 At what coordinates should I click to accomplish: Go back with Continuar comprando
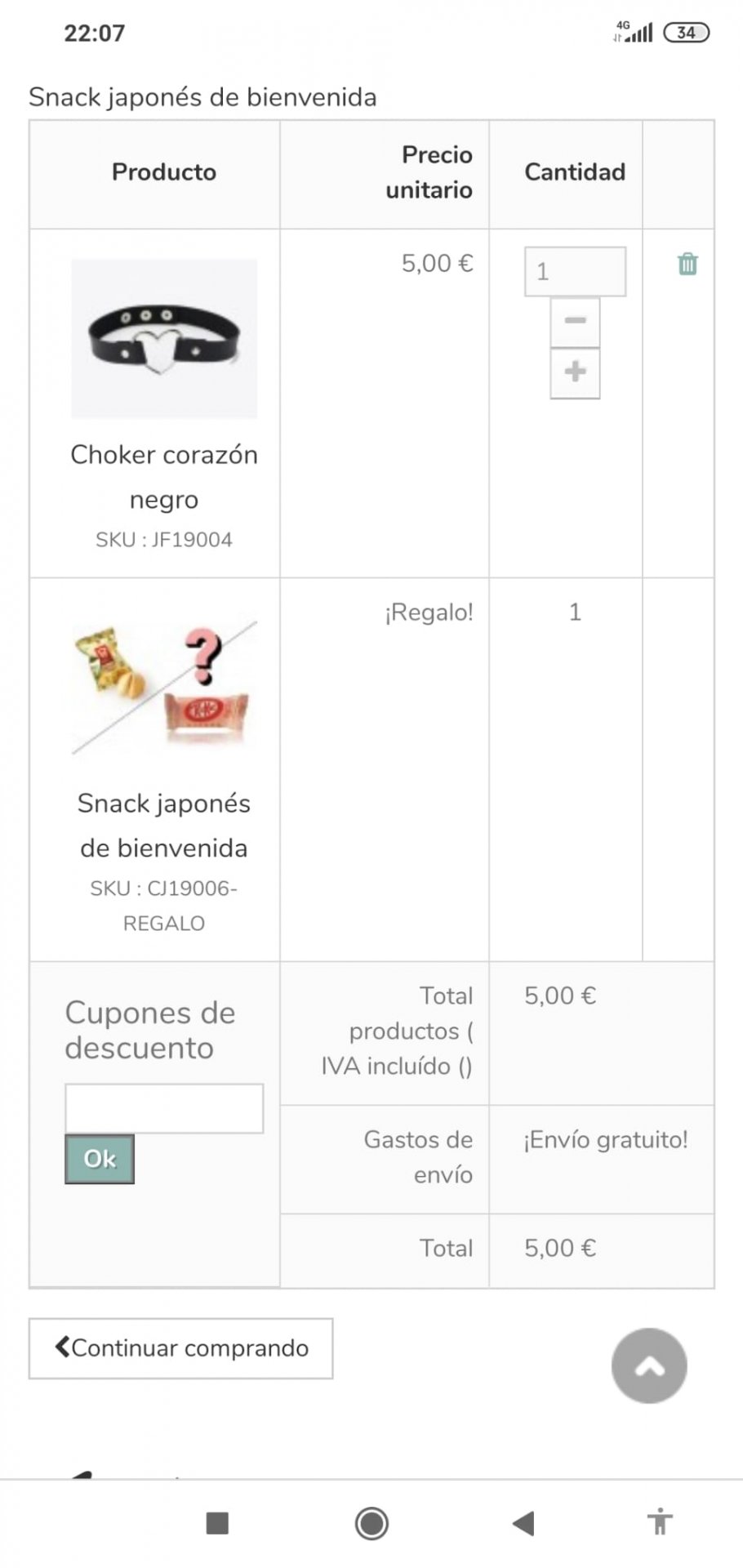180,1348
